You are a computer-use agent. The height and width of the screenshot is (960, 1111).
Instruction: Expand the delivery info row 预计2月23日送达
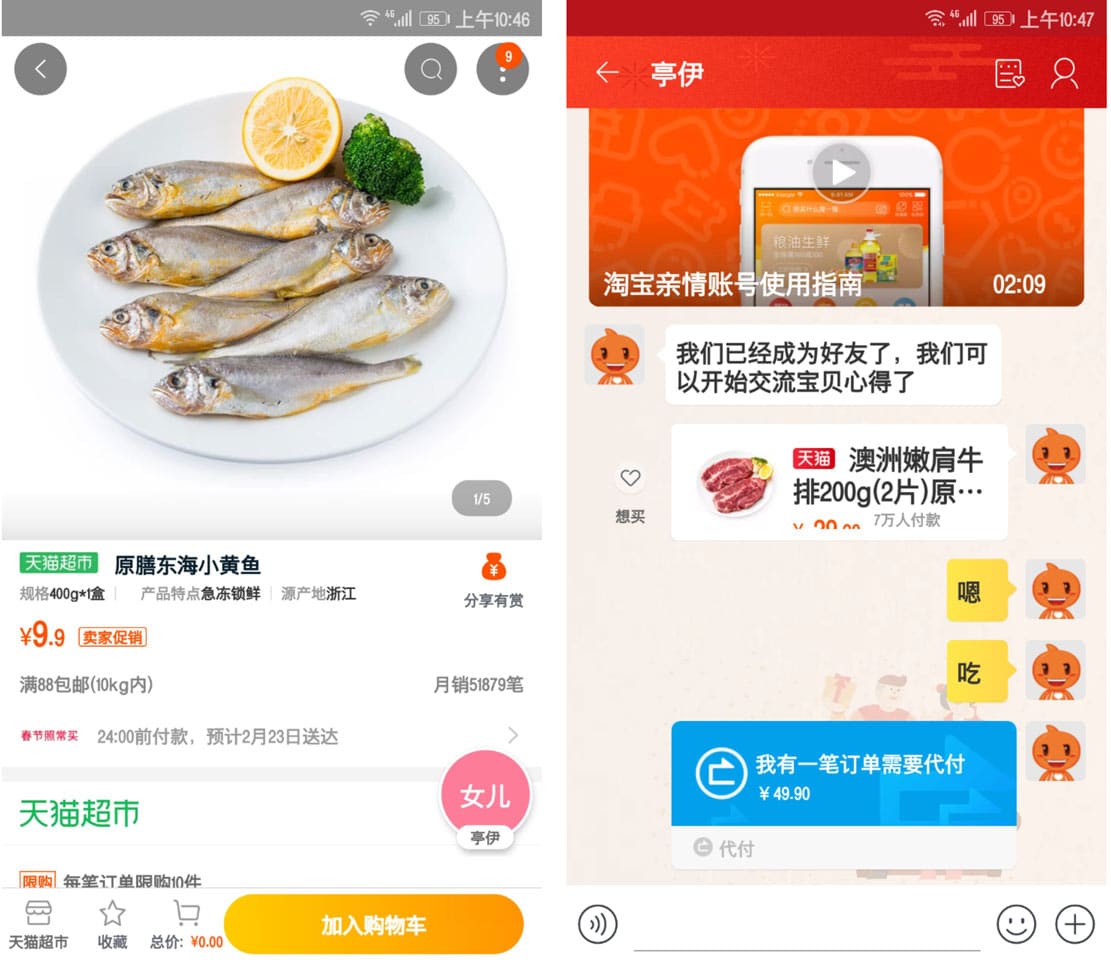click(512, 736)
